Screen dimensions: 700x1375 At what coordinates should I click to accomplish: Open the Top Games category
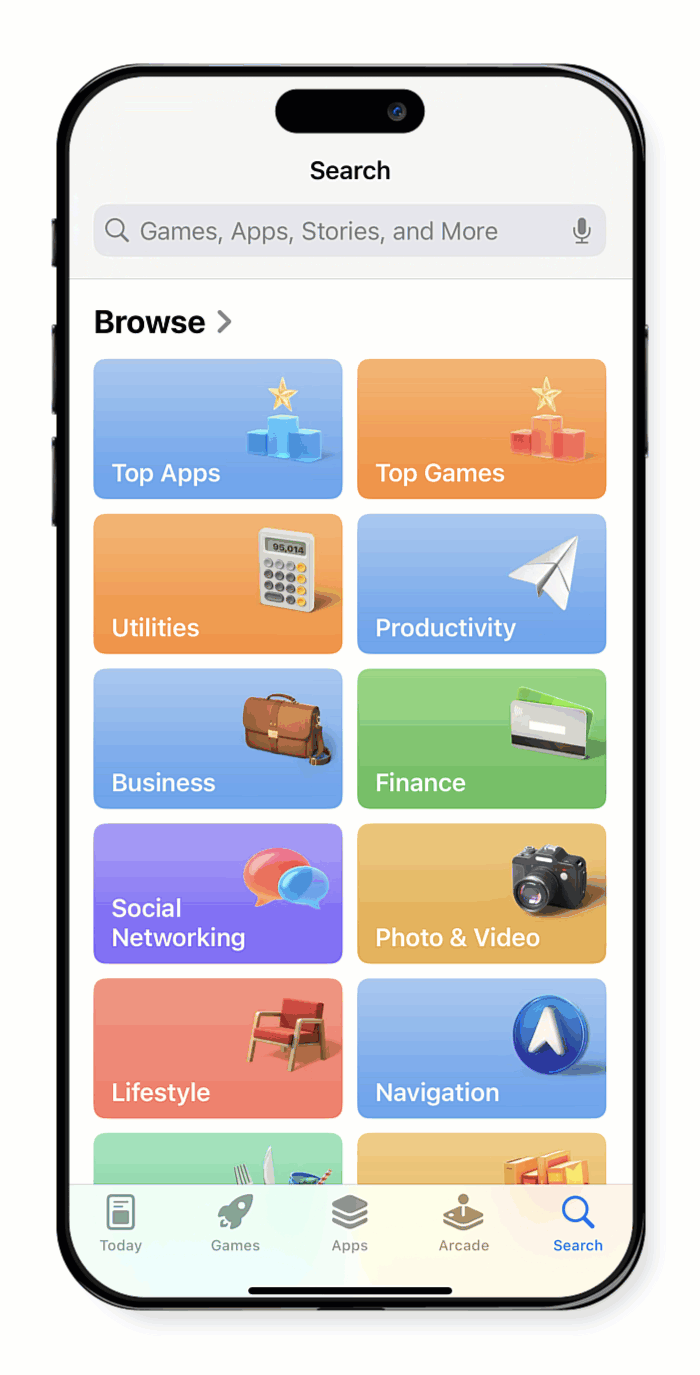click(x=481, y=429)
